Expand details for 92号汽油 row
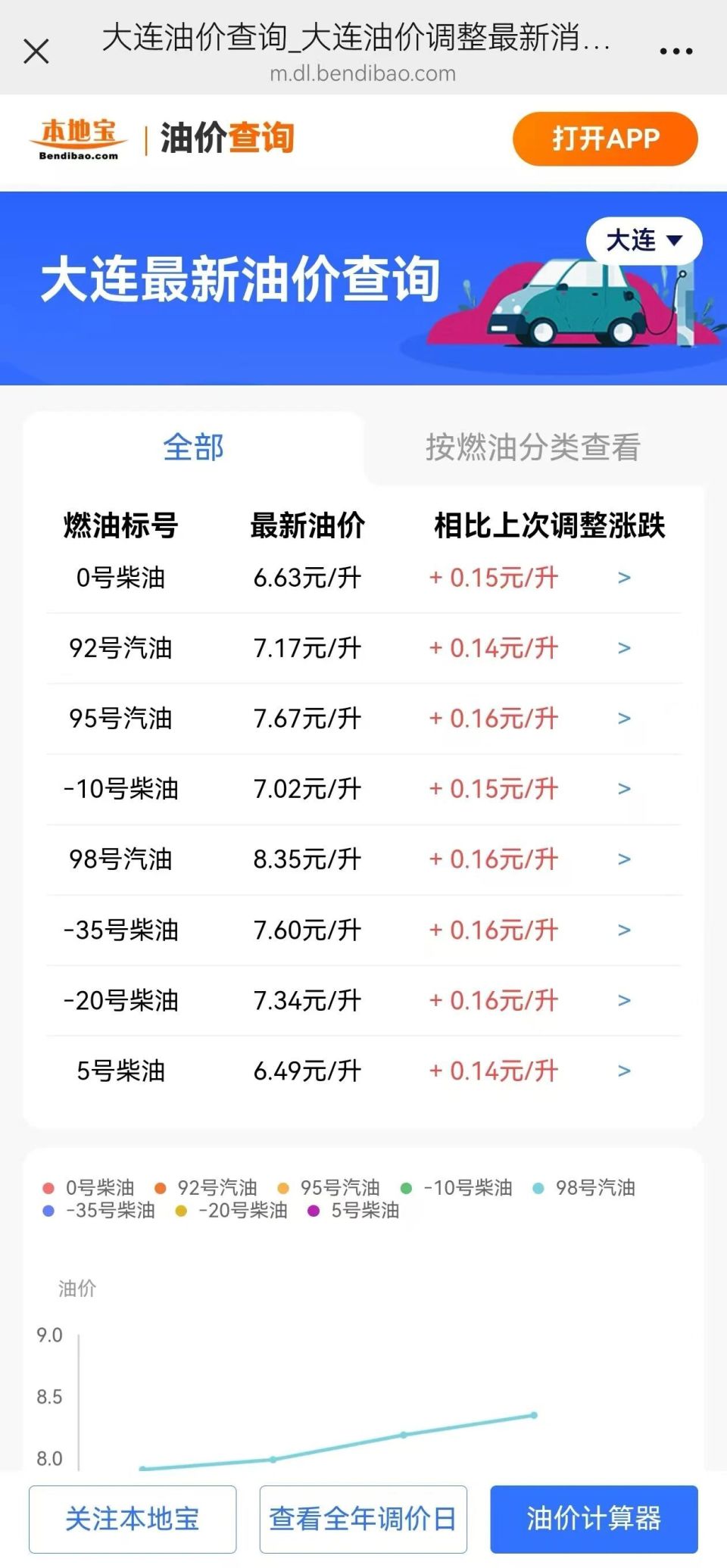 click(x=623, y=648)
